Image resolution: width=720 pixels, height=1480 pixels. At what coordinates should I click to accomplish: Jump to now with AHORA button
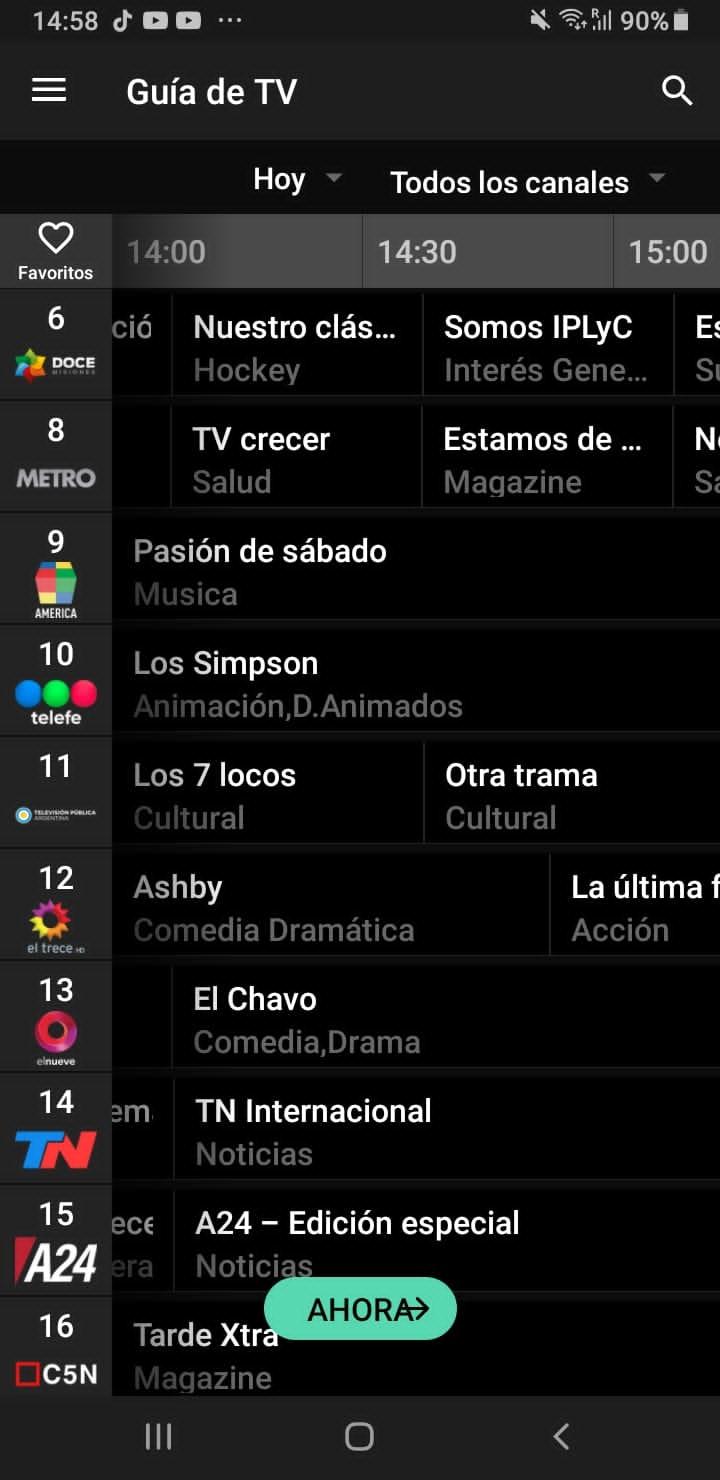click(x=360, y=1309)
